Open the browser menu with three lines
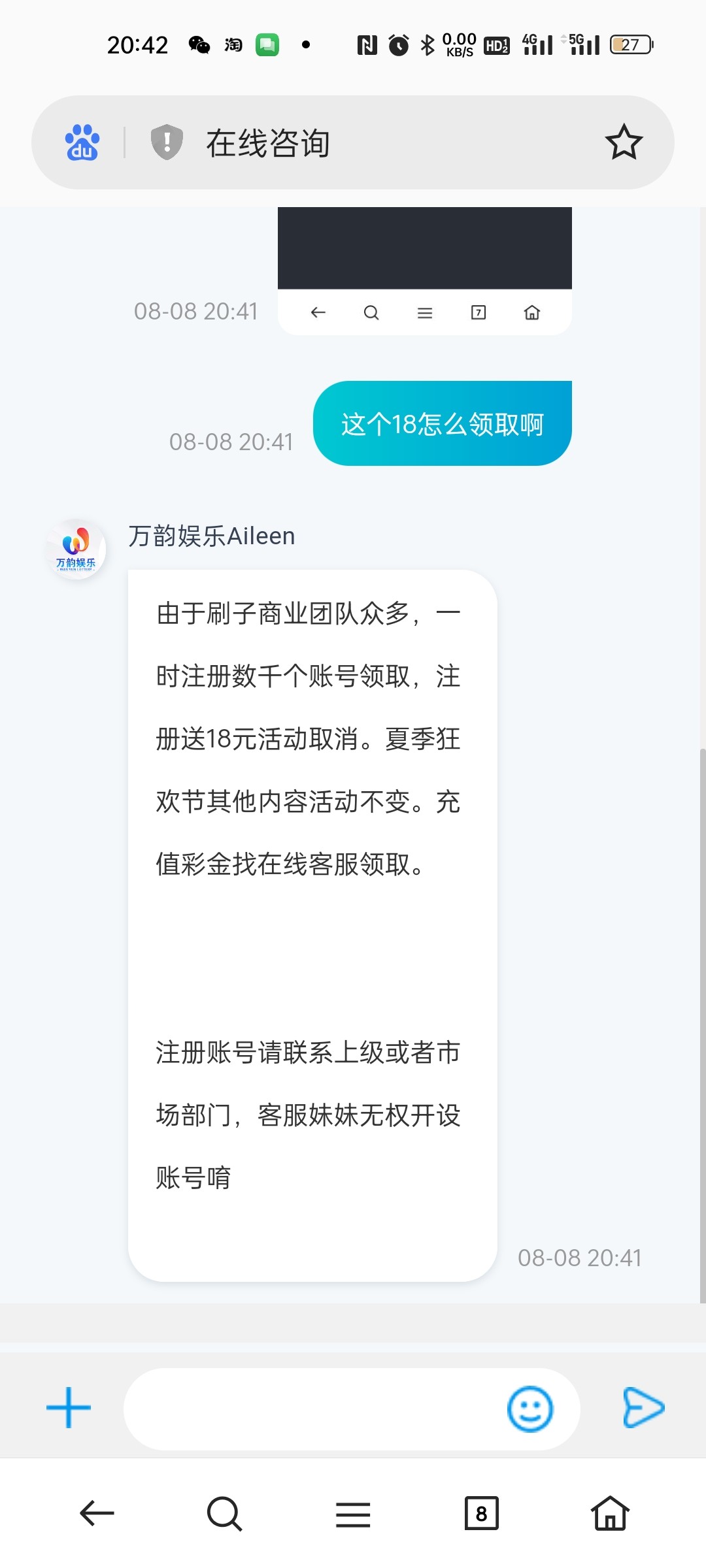Image resolution: width=706 pixels, height=1568 pixels. (x=353, y=1514)
